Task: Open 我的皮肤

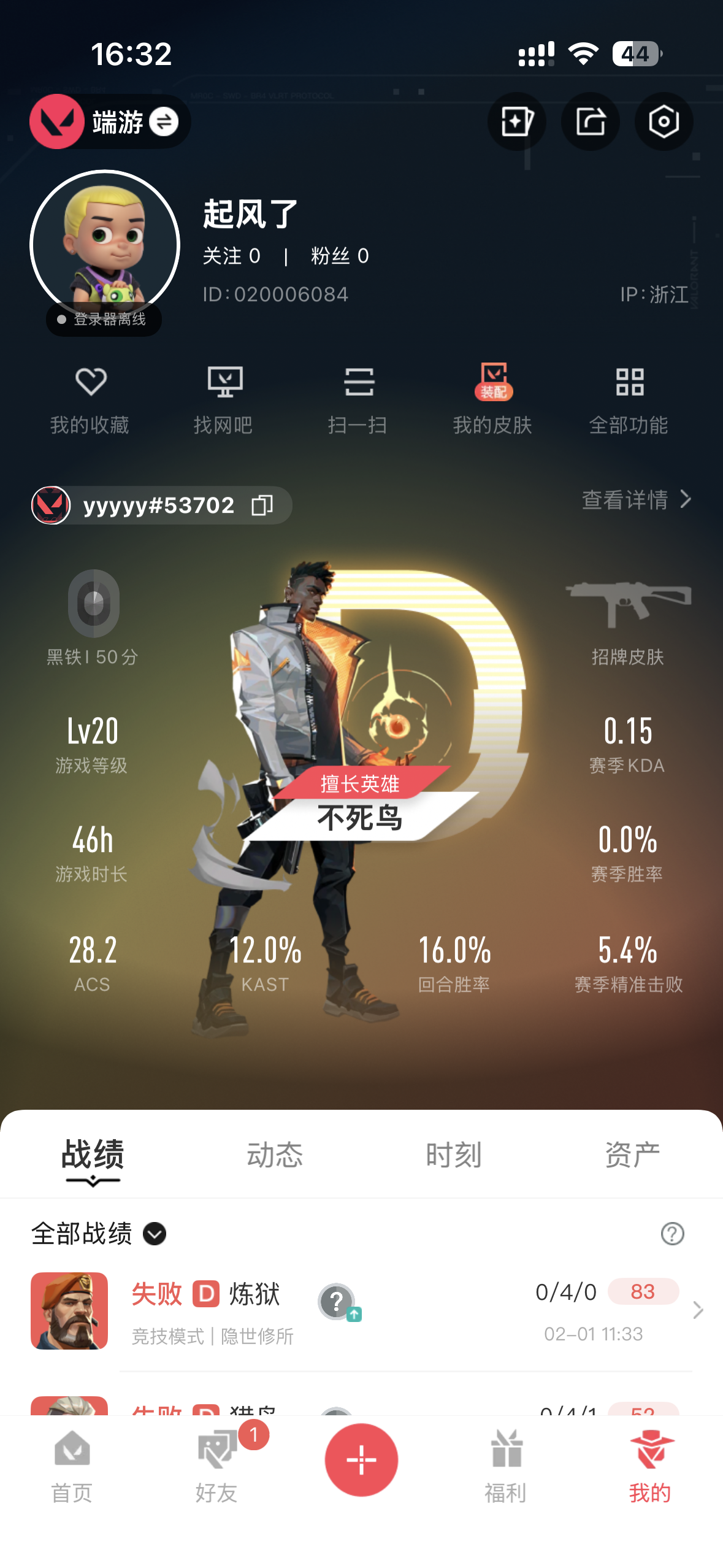Action: pos(492,399)
